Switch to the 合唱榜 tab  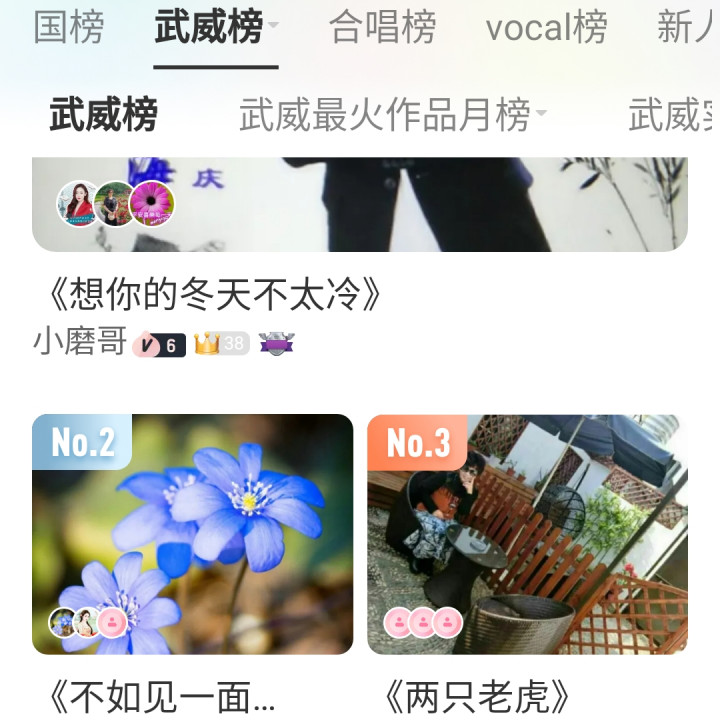pos(382,28)
